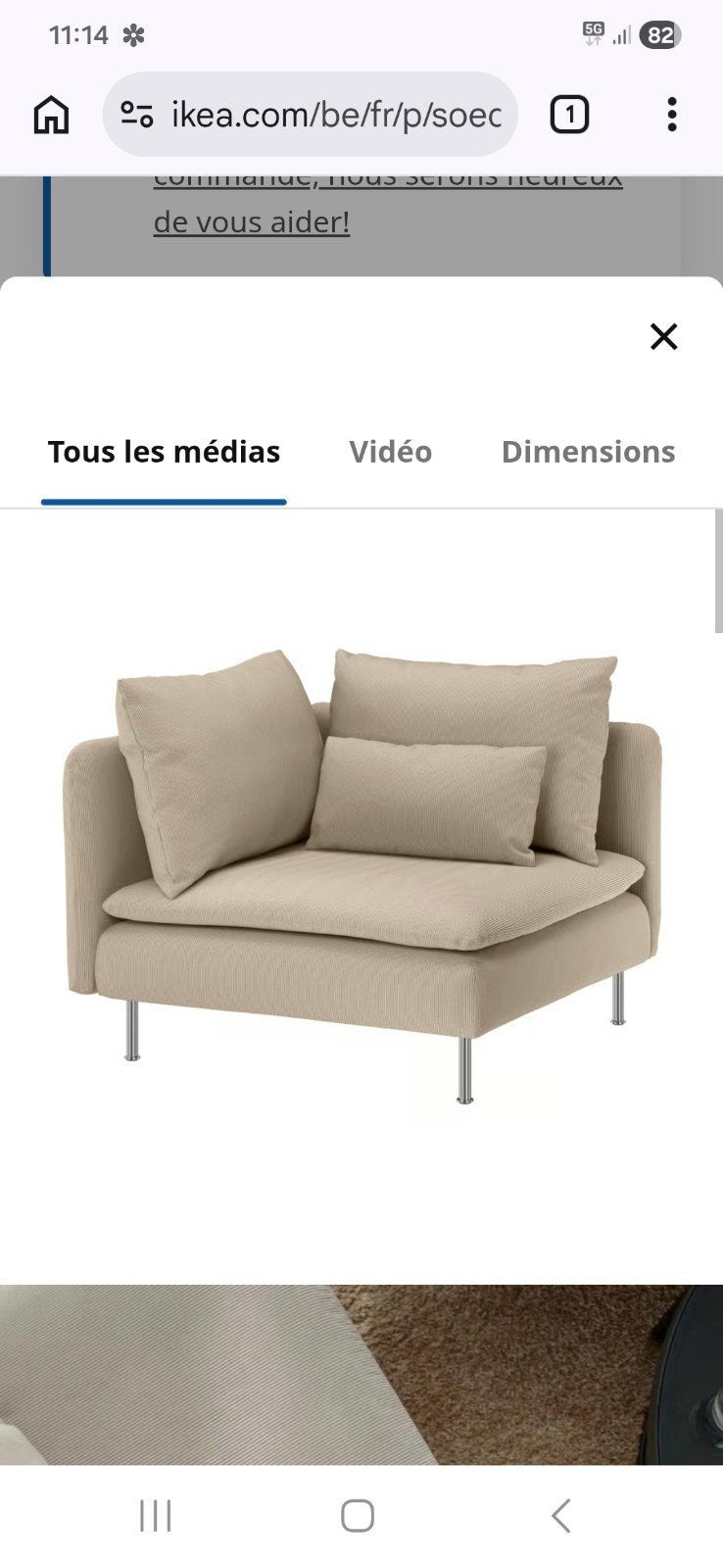This screenshot has width=723, height=1568.
Task: Select the Tous les médias tab
Action: pos(164,452)
